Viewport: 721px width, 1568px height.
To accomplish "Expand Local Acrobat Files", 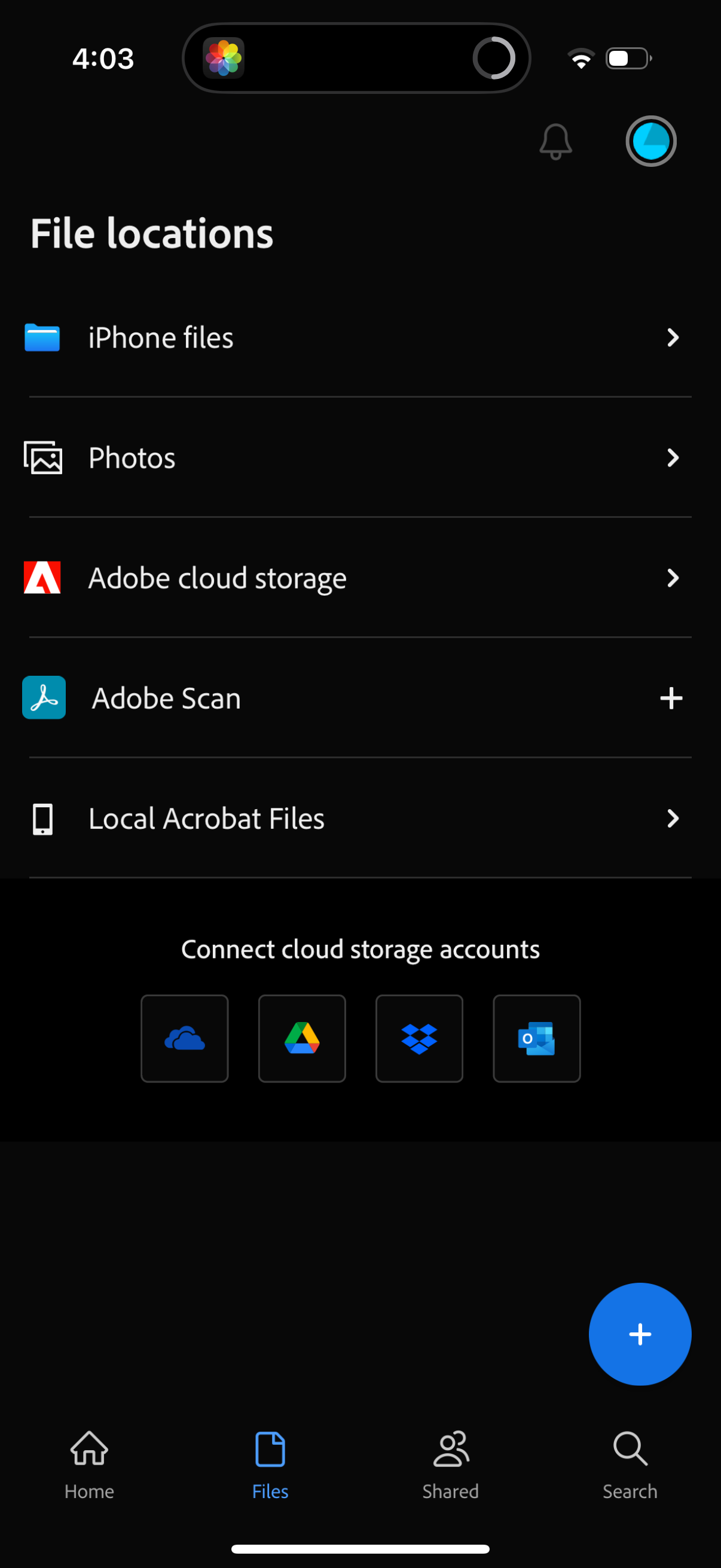I will click(672, 819).
